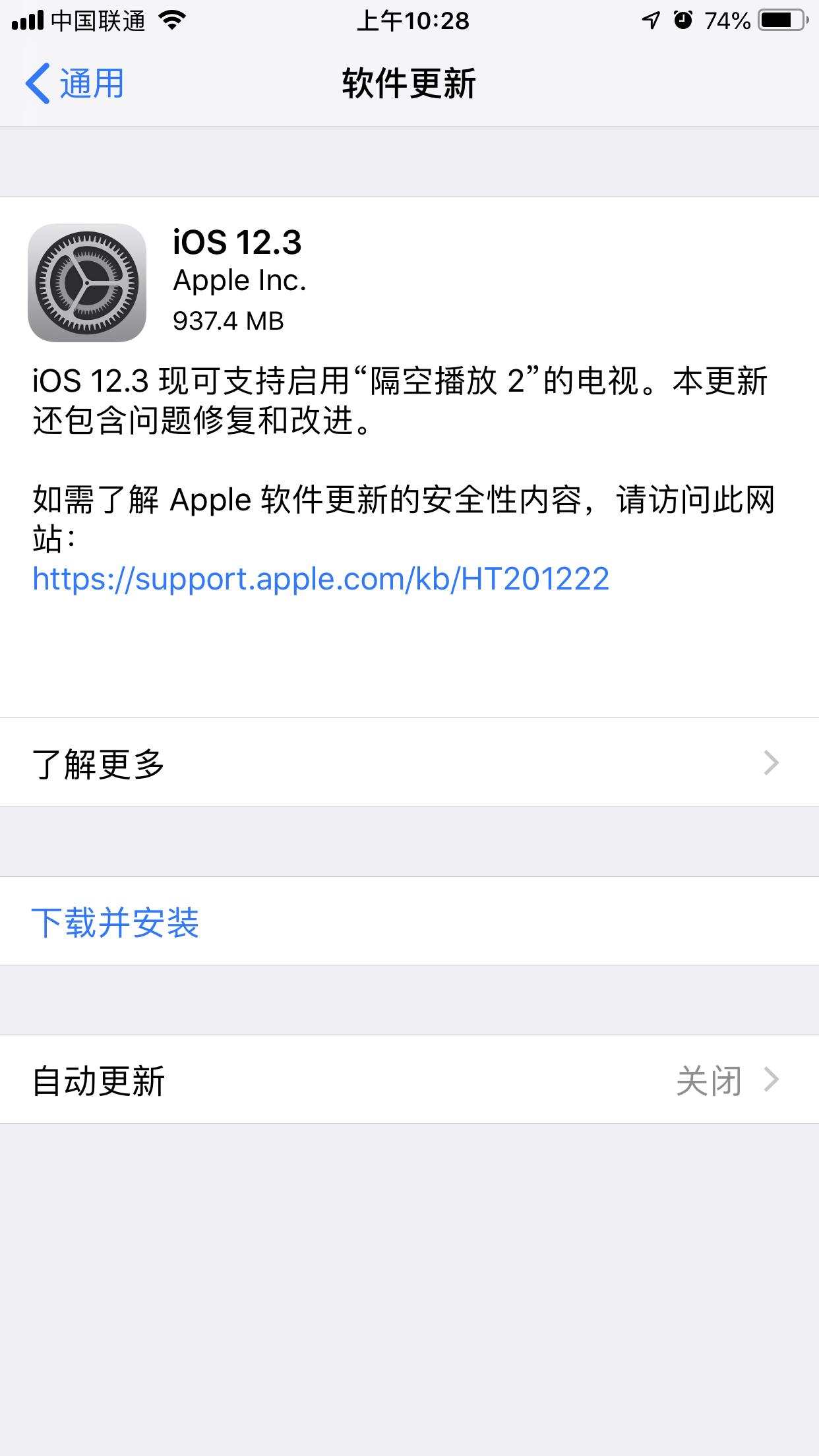Open the support.apple.com security link
Screen dimensions: 819x1456
(320, 579)
